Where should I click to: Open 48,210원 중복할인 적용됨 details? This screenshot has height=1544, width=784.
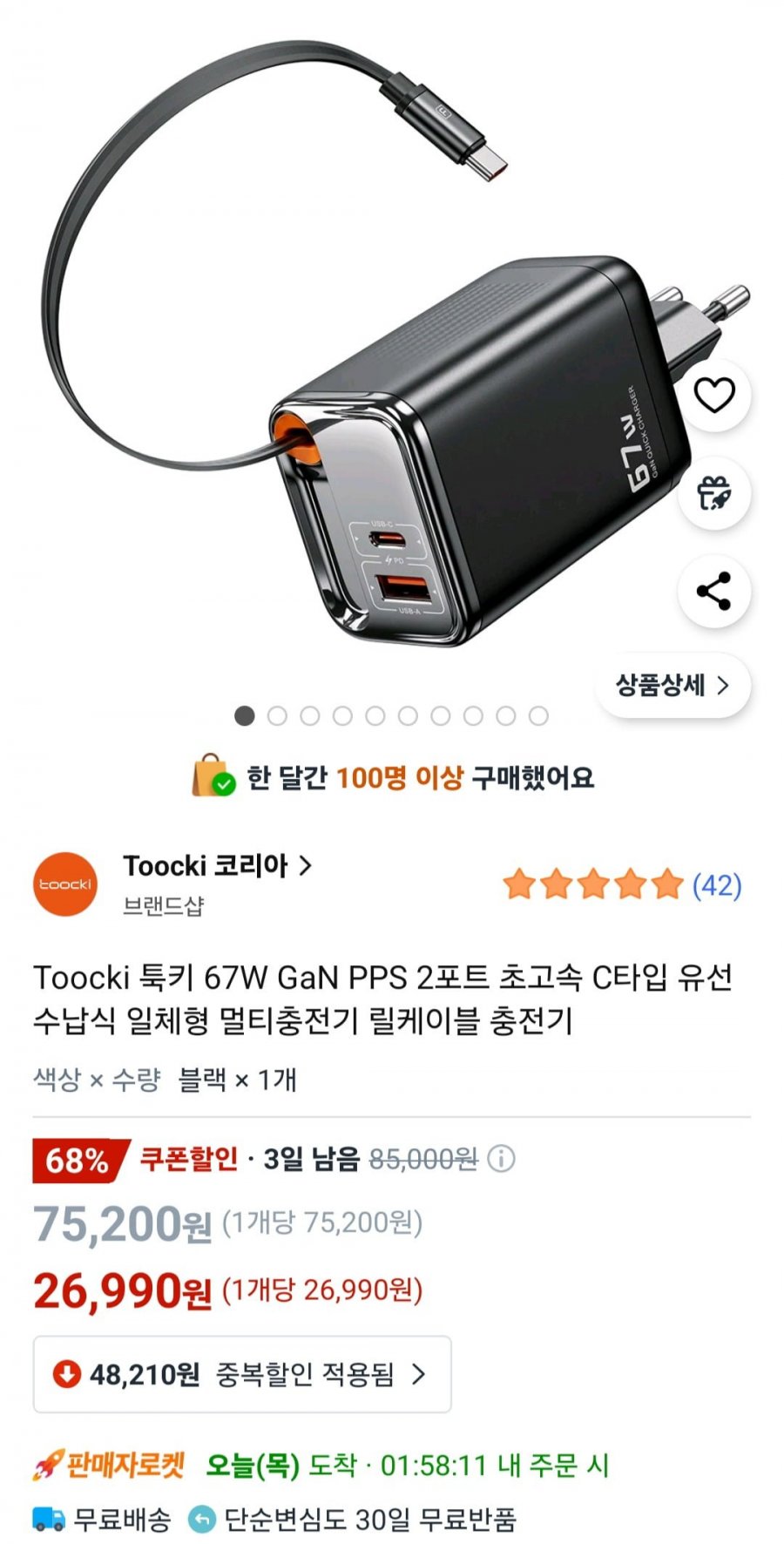[x=242, y=1375]
